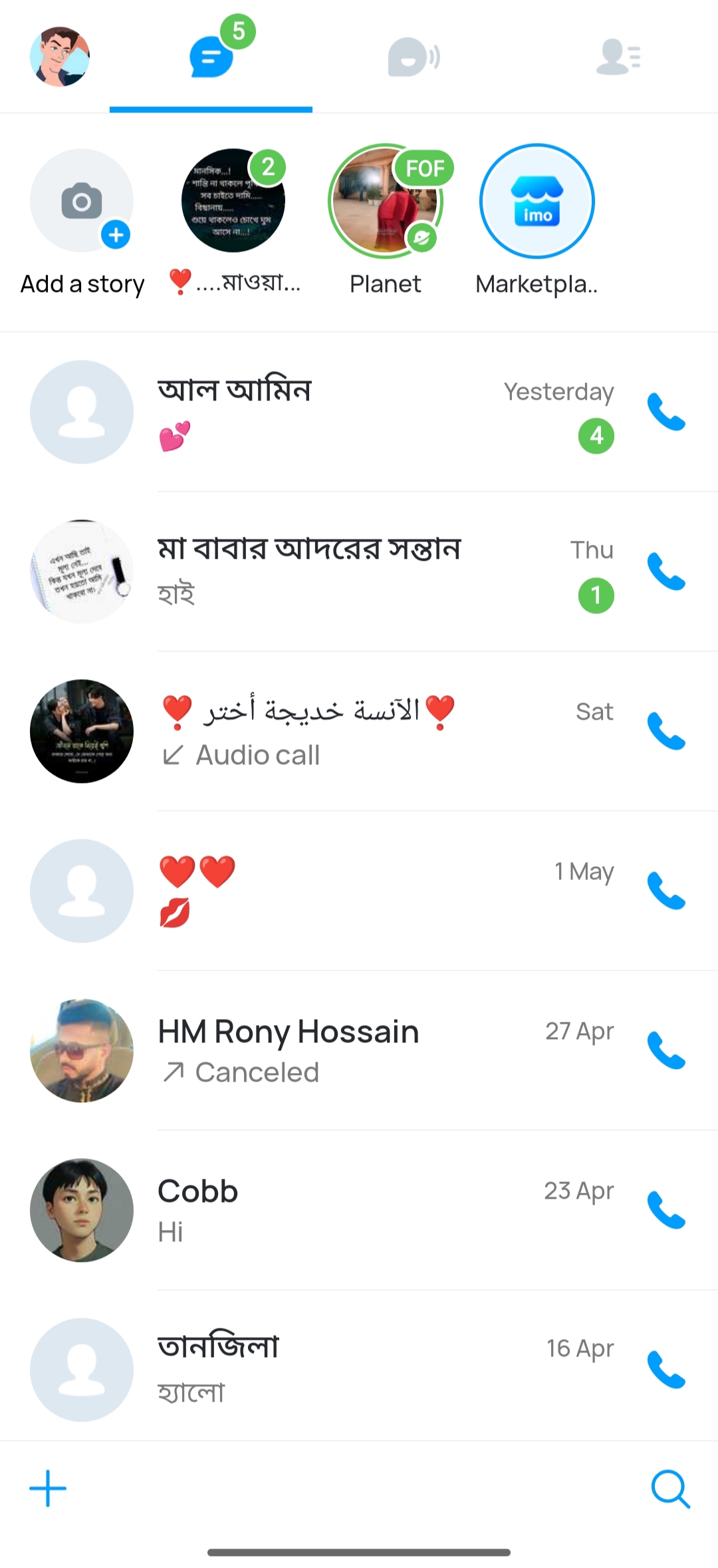This screenshot has height=1568, width=718.
Task: Open your profile avatar
Action: [x=60, y=57]
